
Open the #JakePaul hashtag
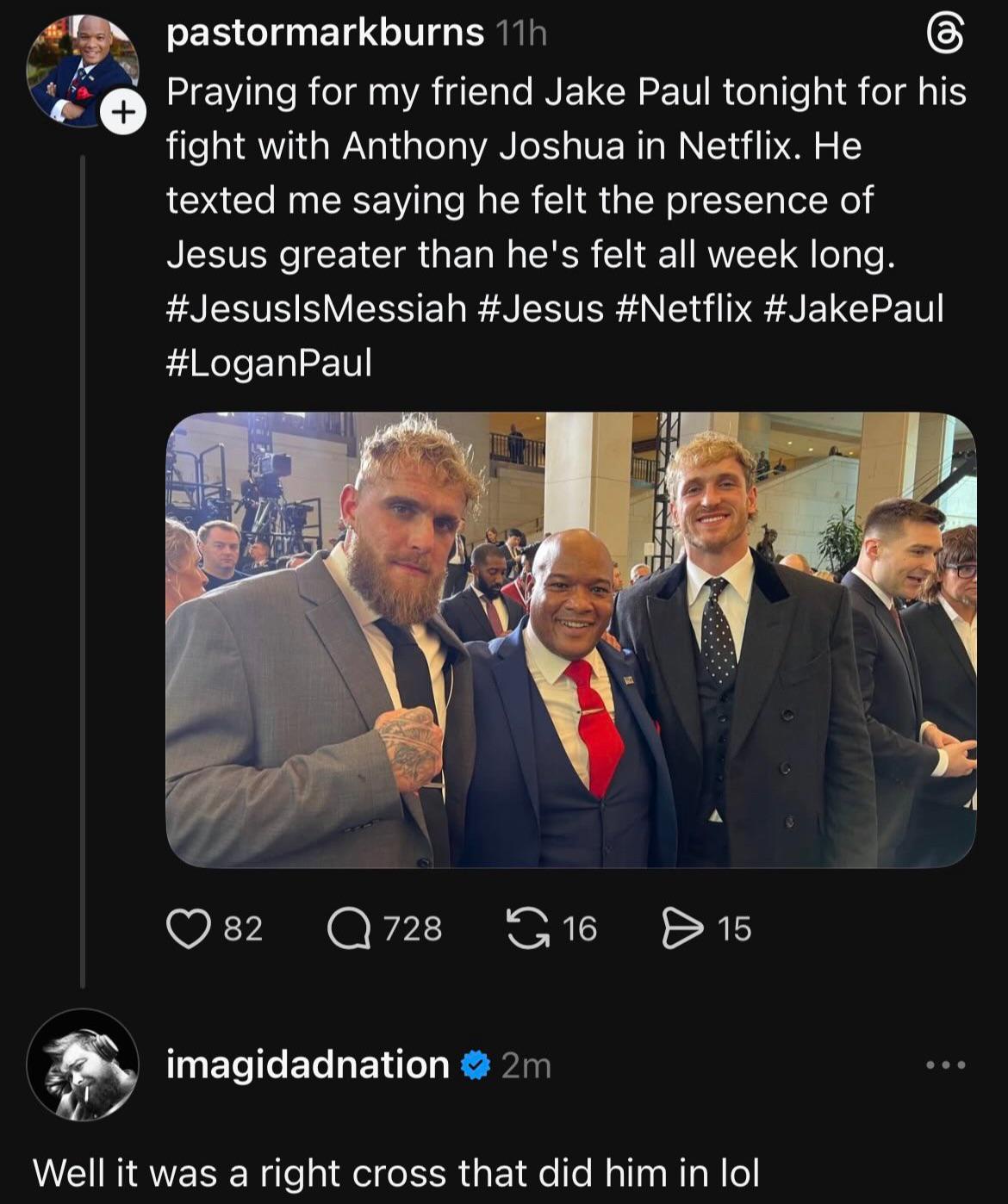coord(853,308)
